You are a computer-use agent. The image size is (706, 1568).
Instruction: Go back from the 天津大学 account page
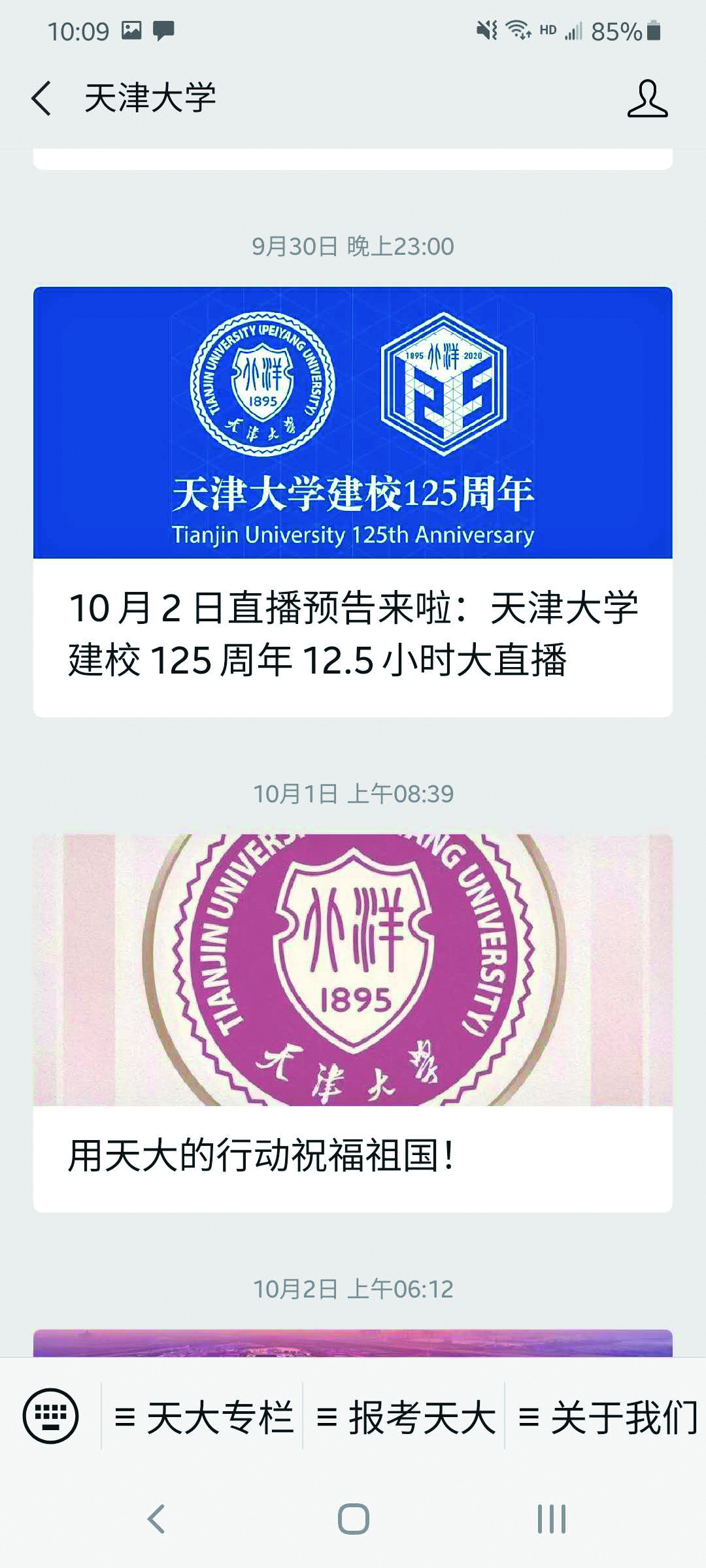coord(42,99)
